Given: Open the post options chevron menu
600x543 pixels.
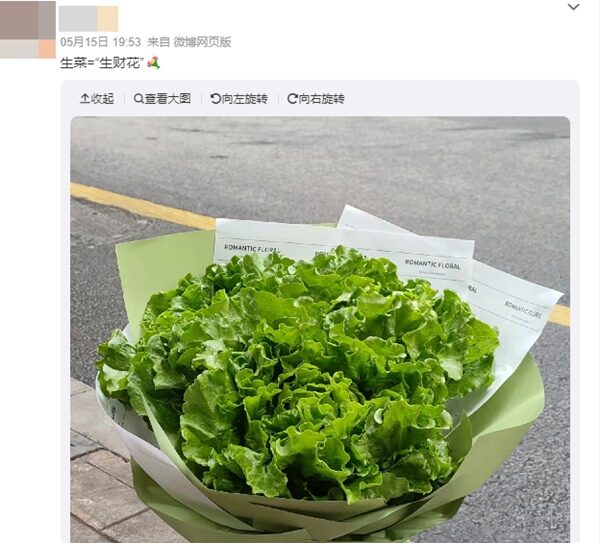Looking at the screenshot, I should pos(573,7).
